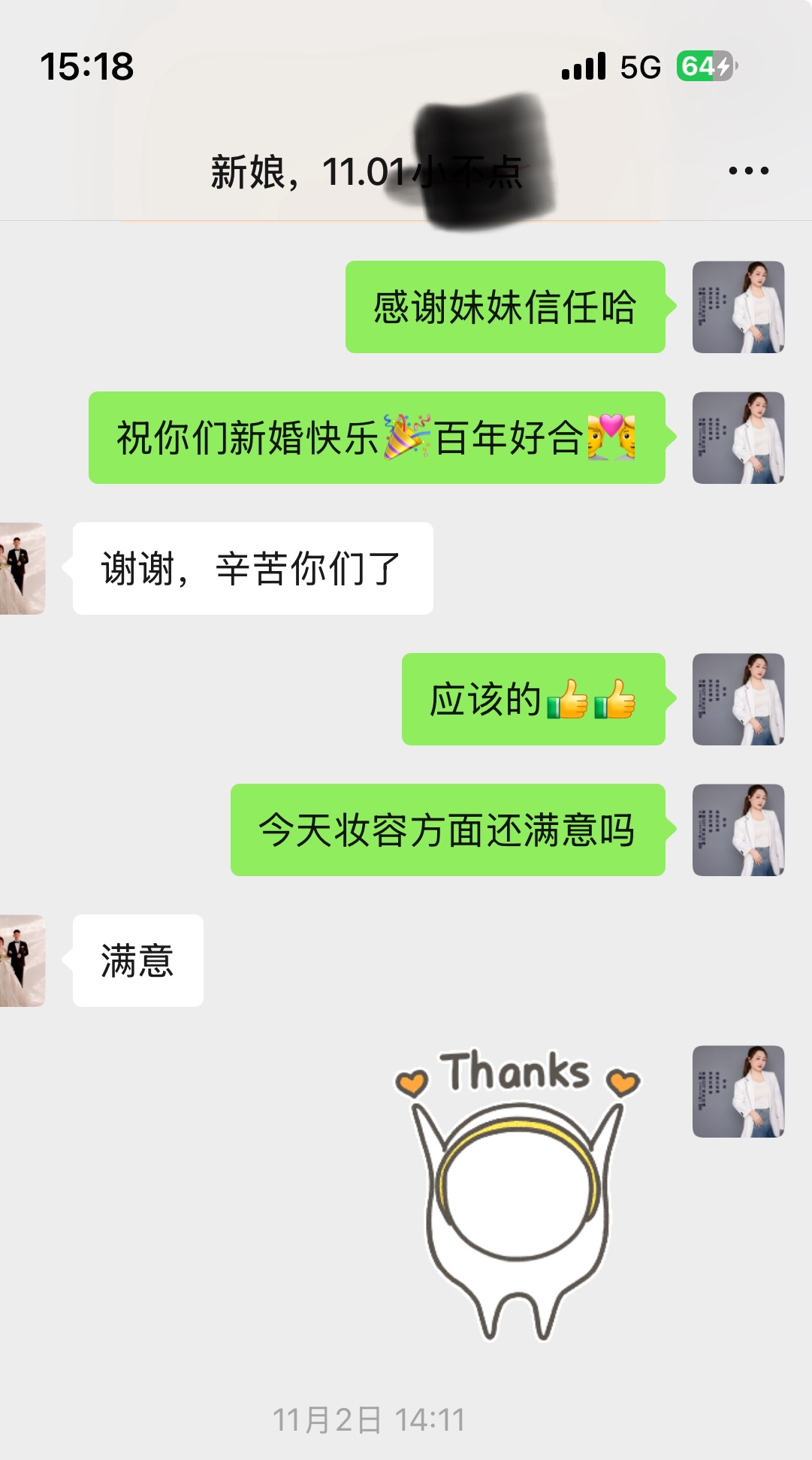Image resolution: width=812 pixels, height=1460 pixels.
Task: Open the chat info overflow menu
Action: point(748,171)
